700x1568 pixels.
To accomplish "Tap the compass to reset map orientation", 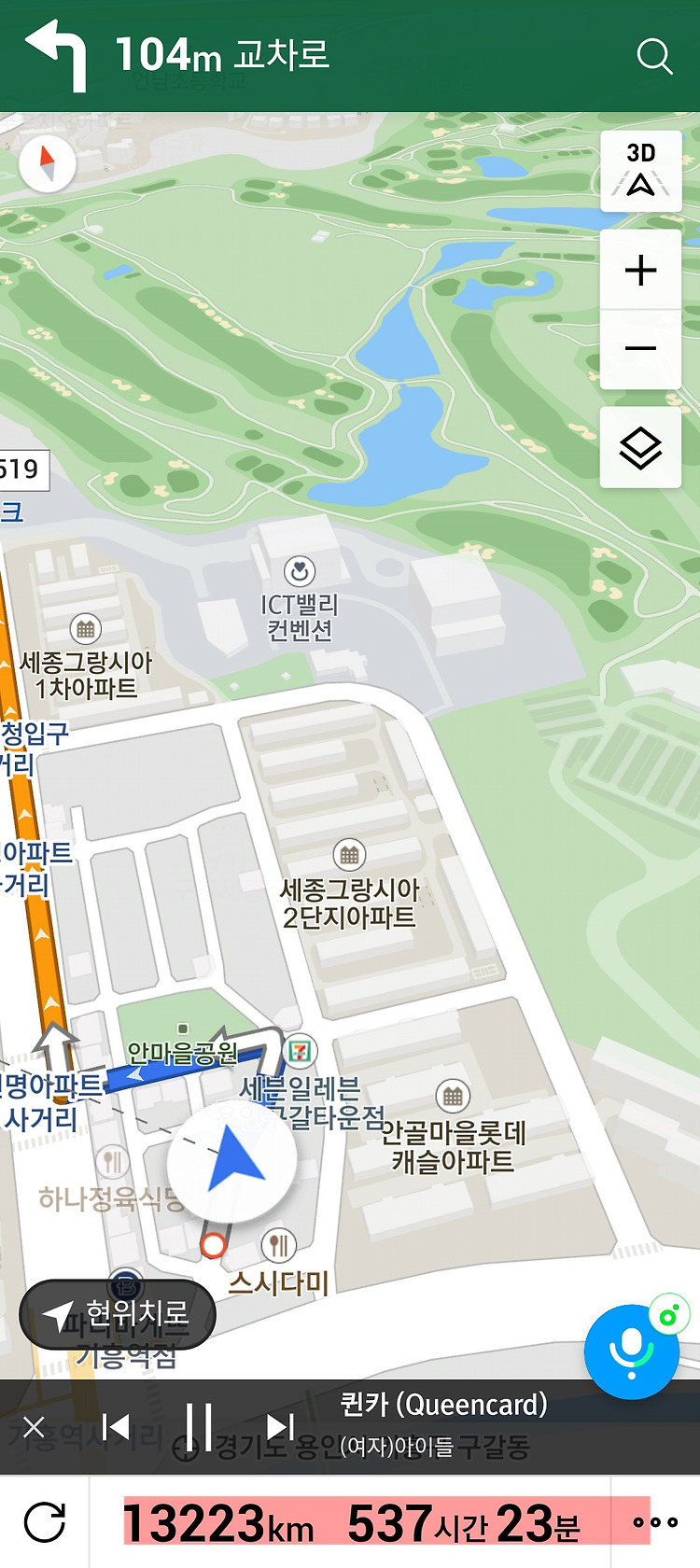I will point(47,164).
